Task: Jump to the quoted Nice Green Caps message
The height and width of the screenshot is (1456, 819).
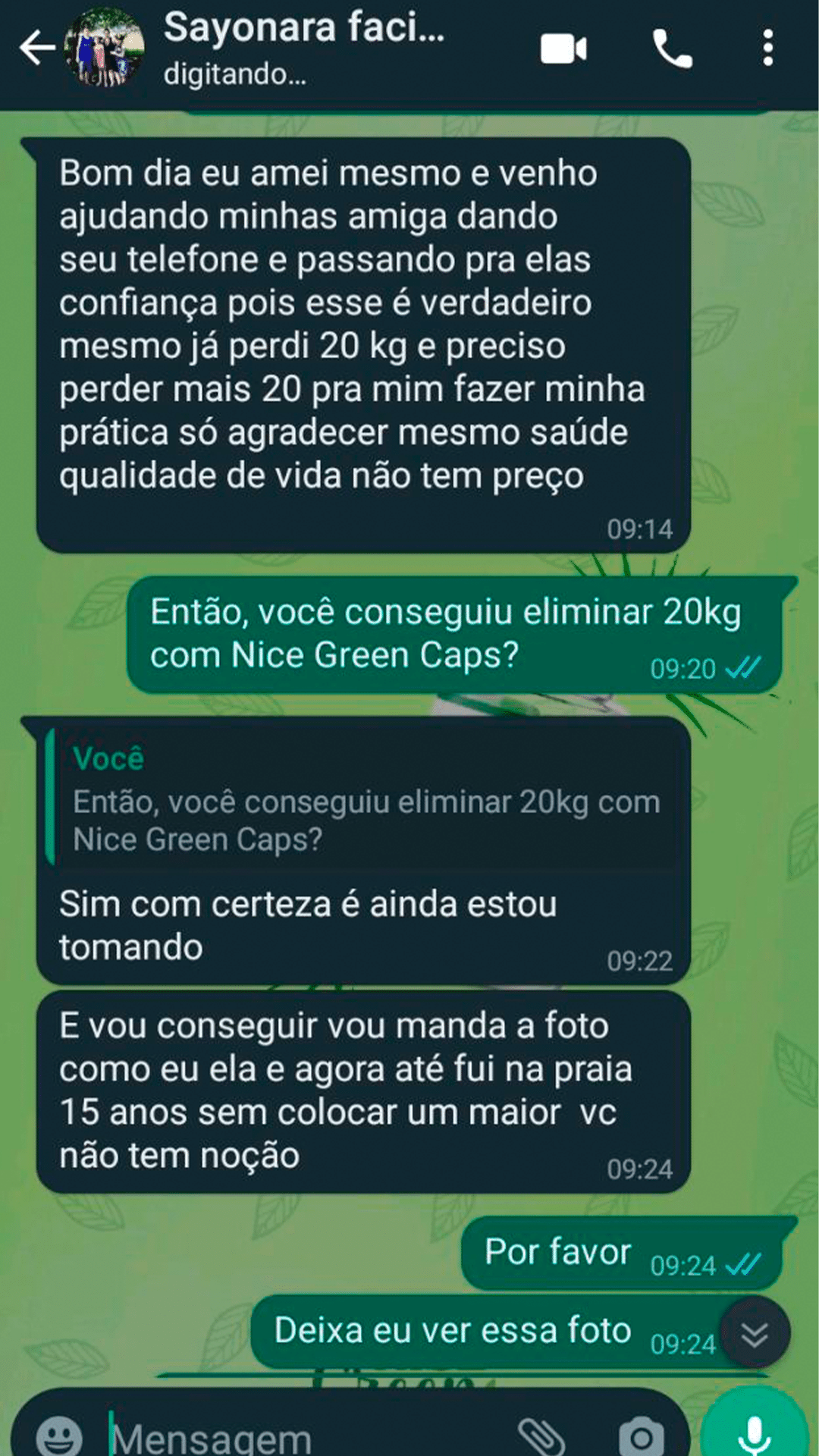Action: pyautogui.click(x=364, y=800)
